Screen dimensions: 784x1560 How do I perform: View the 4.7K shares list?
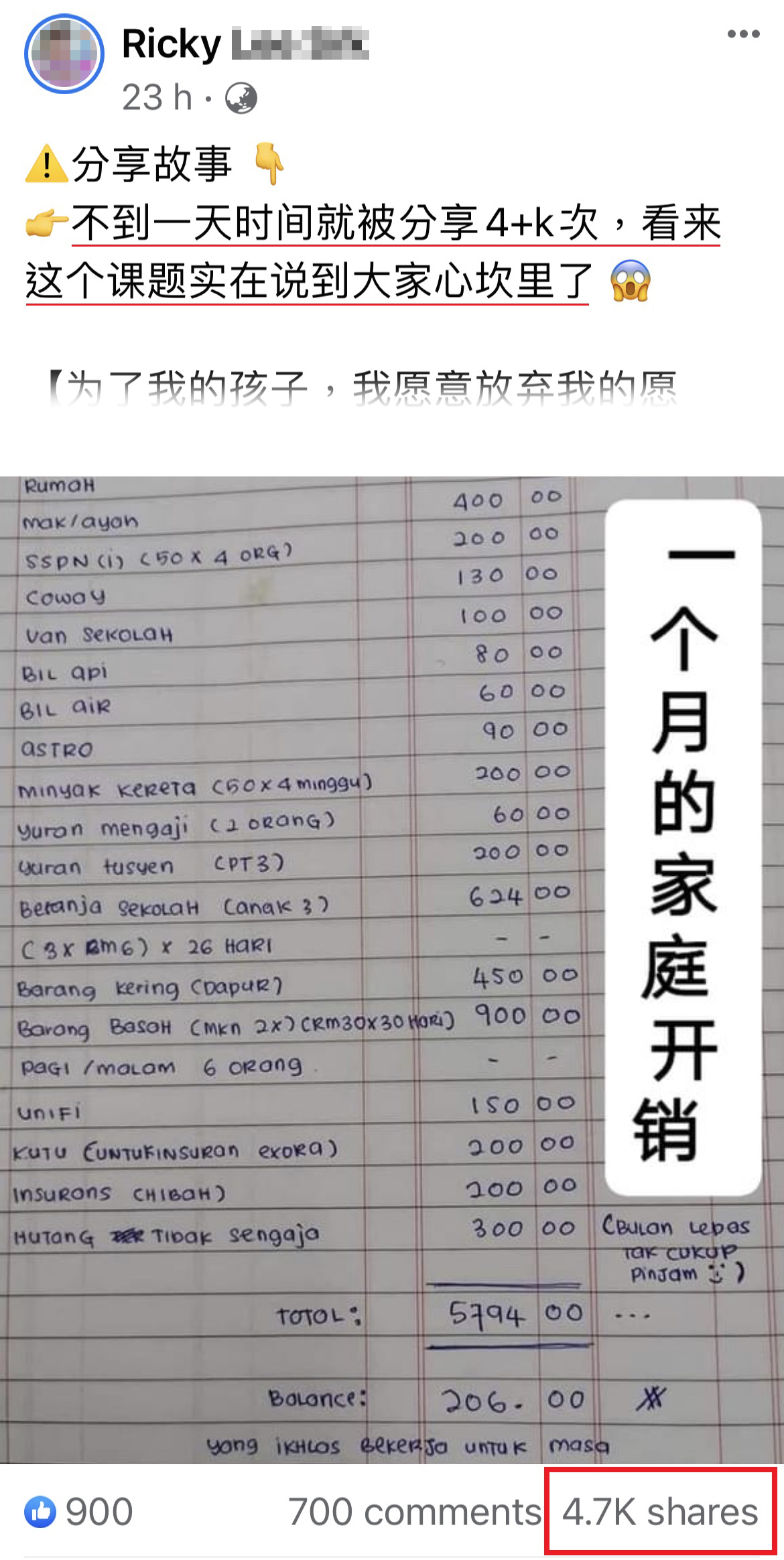tap(659, 1512)
